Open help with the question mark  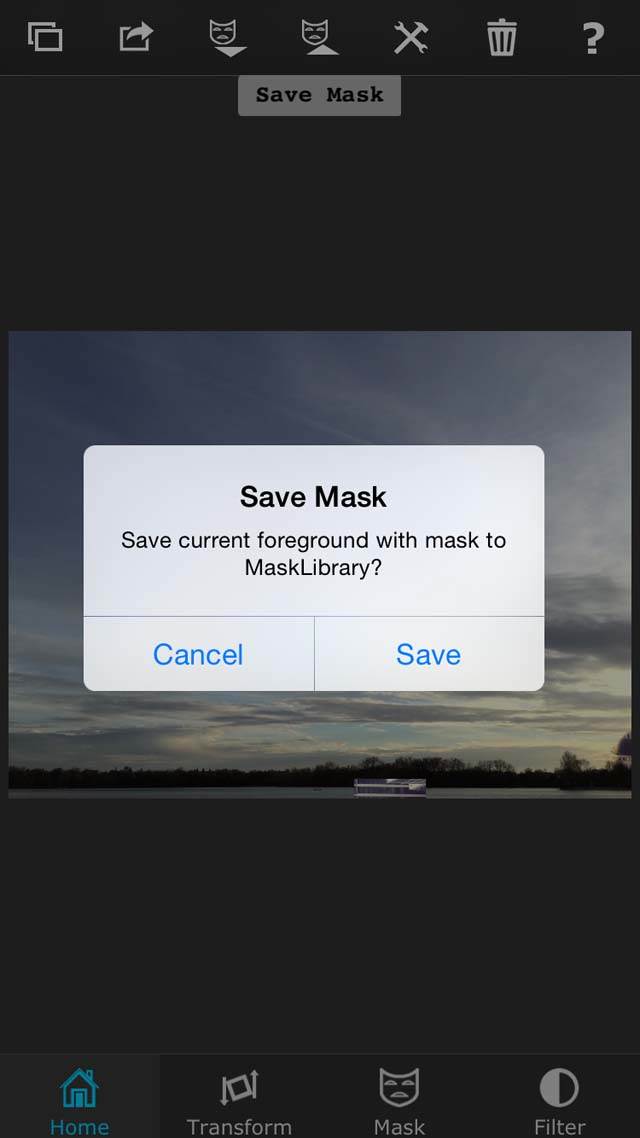point(593,37)
